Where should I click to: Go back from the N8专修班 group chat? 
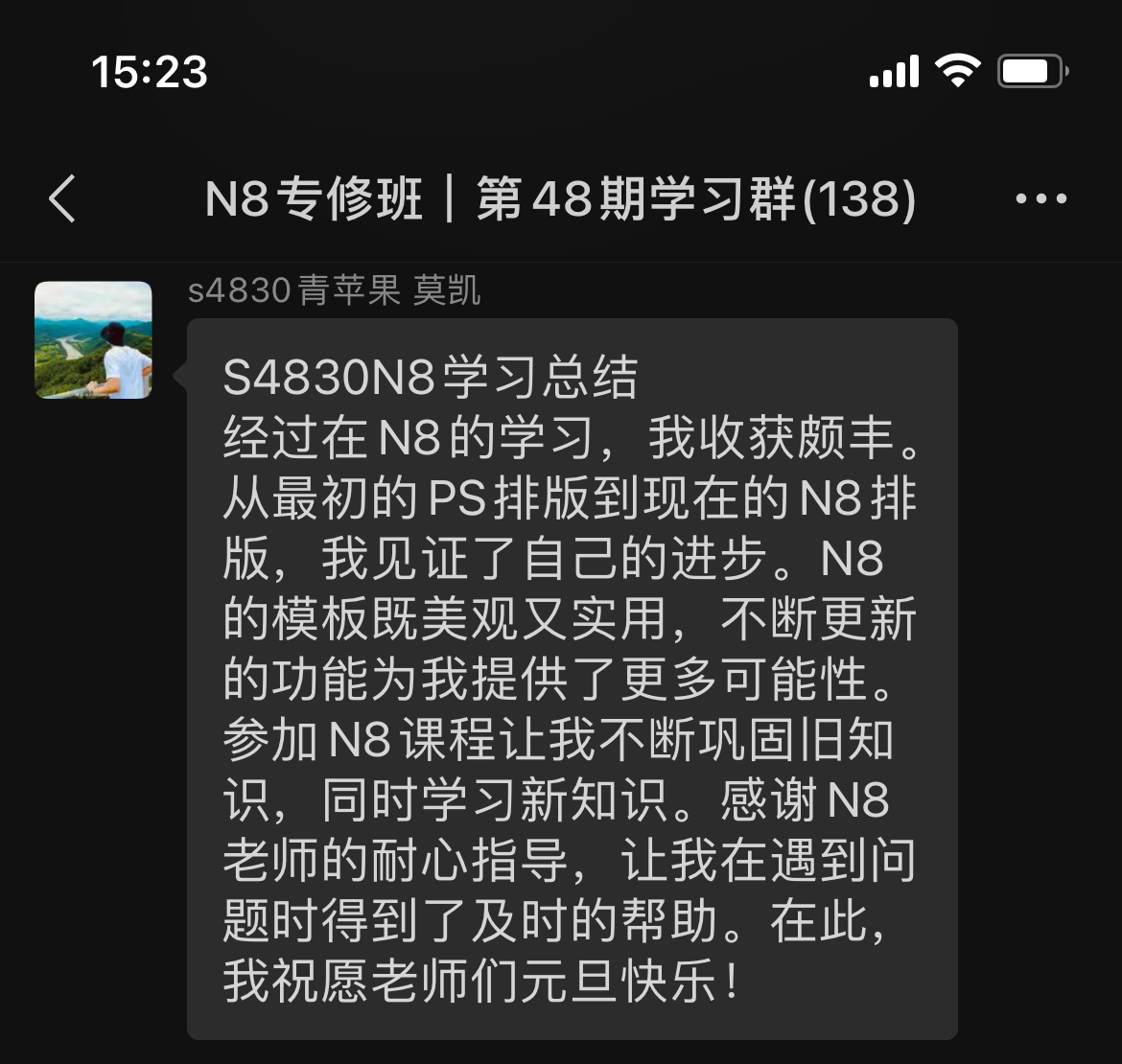coord(62,199)
